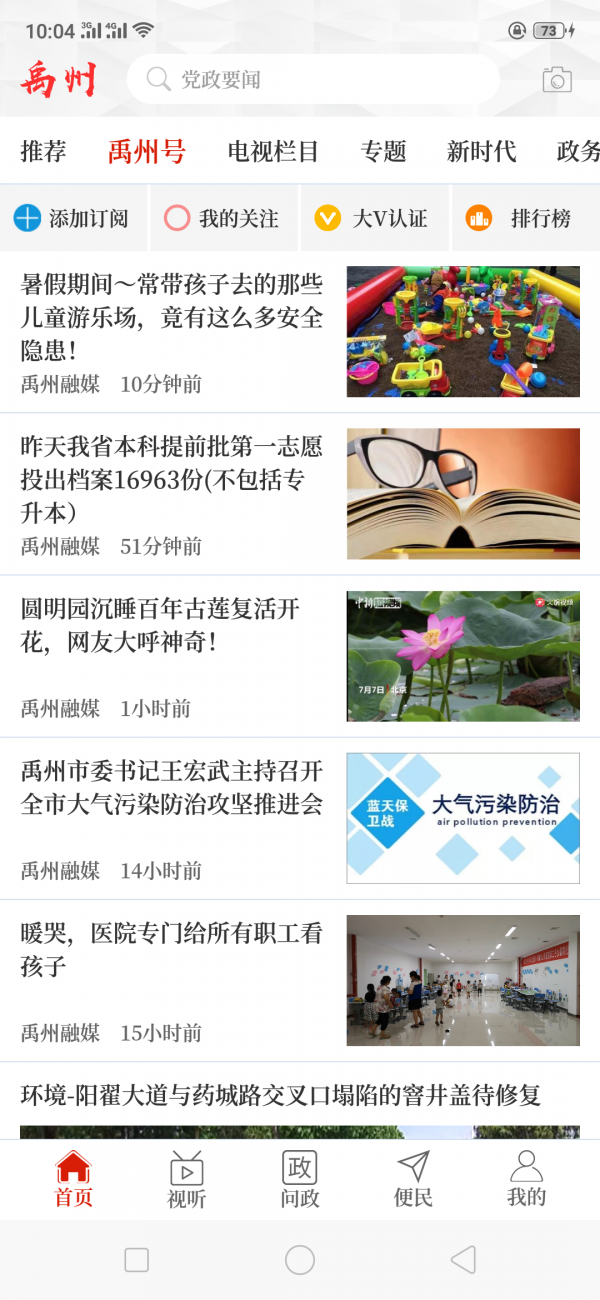
Task: Open the 问政 tab
Action: coord(300,1180)
